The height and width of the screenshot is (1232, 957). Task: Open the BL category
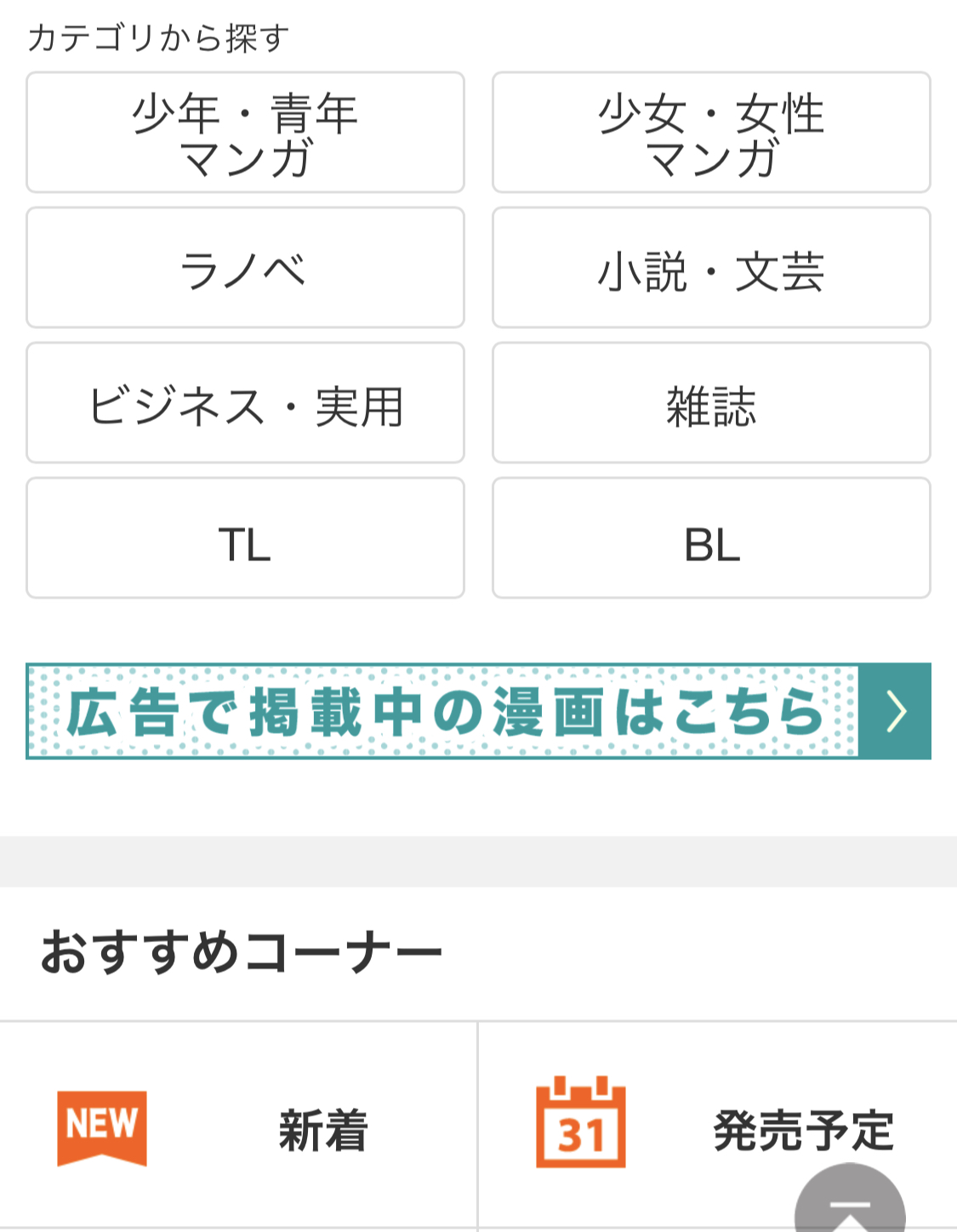(x=711, y=538)
